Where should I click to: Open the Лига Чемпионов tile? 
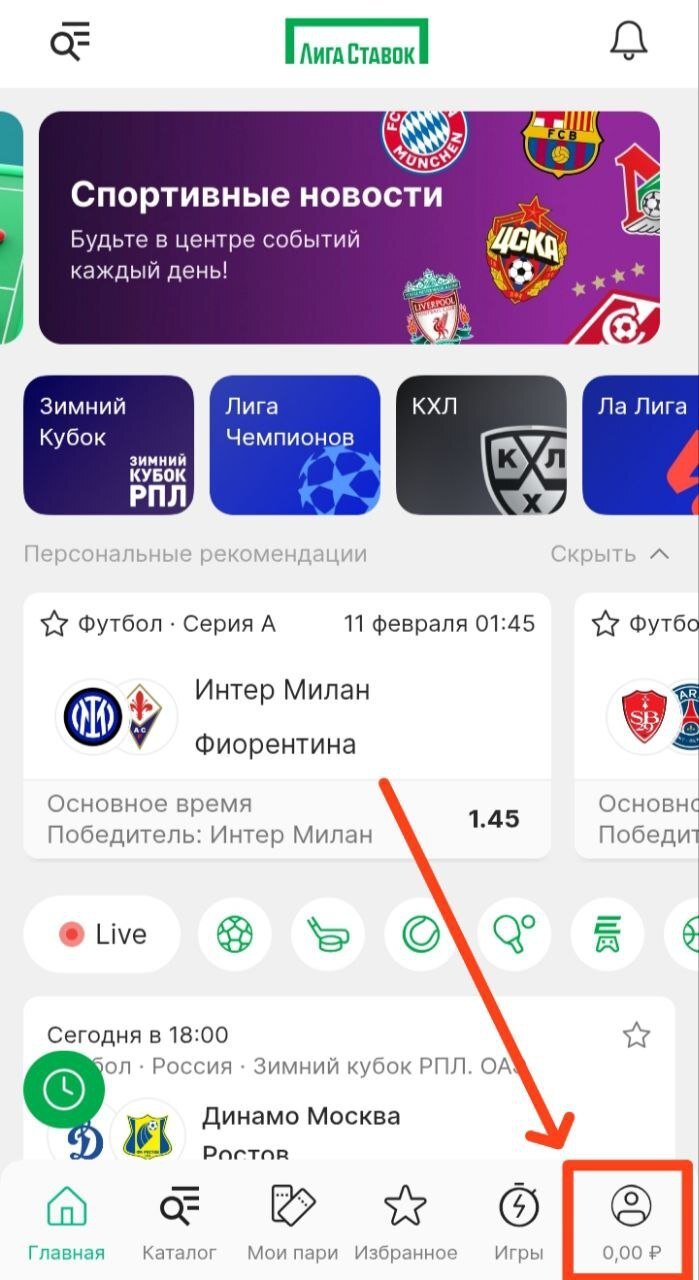point(295,444)
